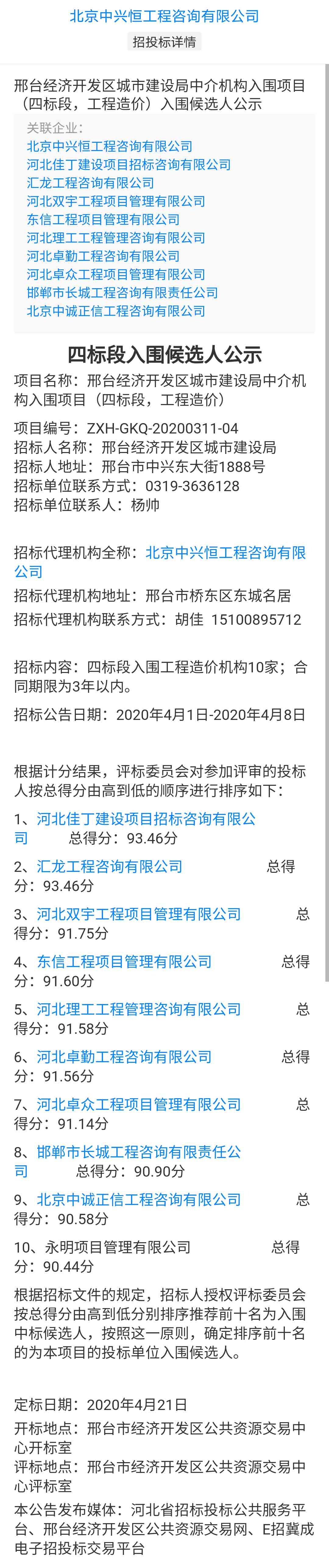Viewport: 329px width, 1568px height.
Task: Tap the 招投标详情 tab label
Action: click(x=164, y=42)
